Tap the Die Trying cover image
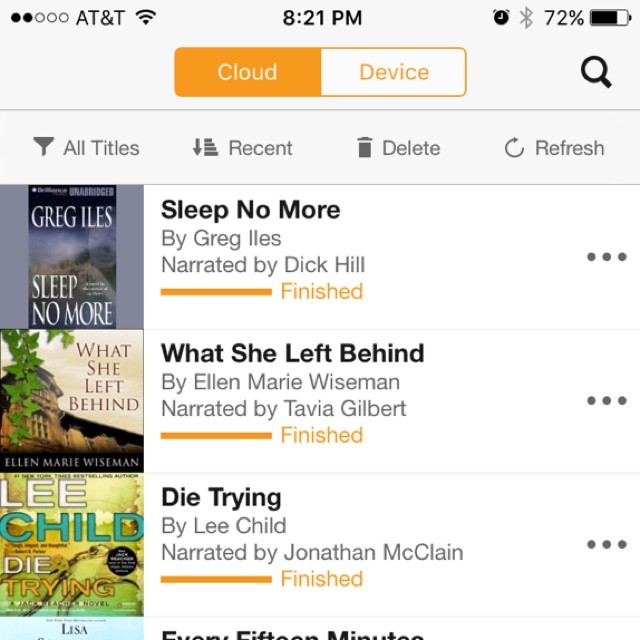The height and width of the screenshot is (640, 640). 72,545
